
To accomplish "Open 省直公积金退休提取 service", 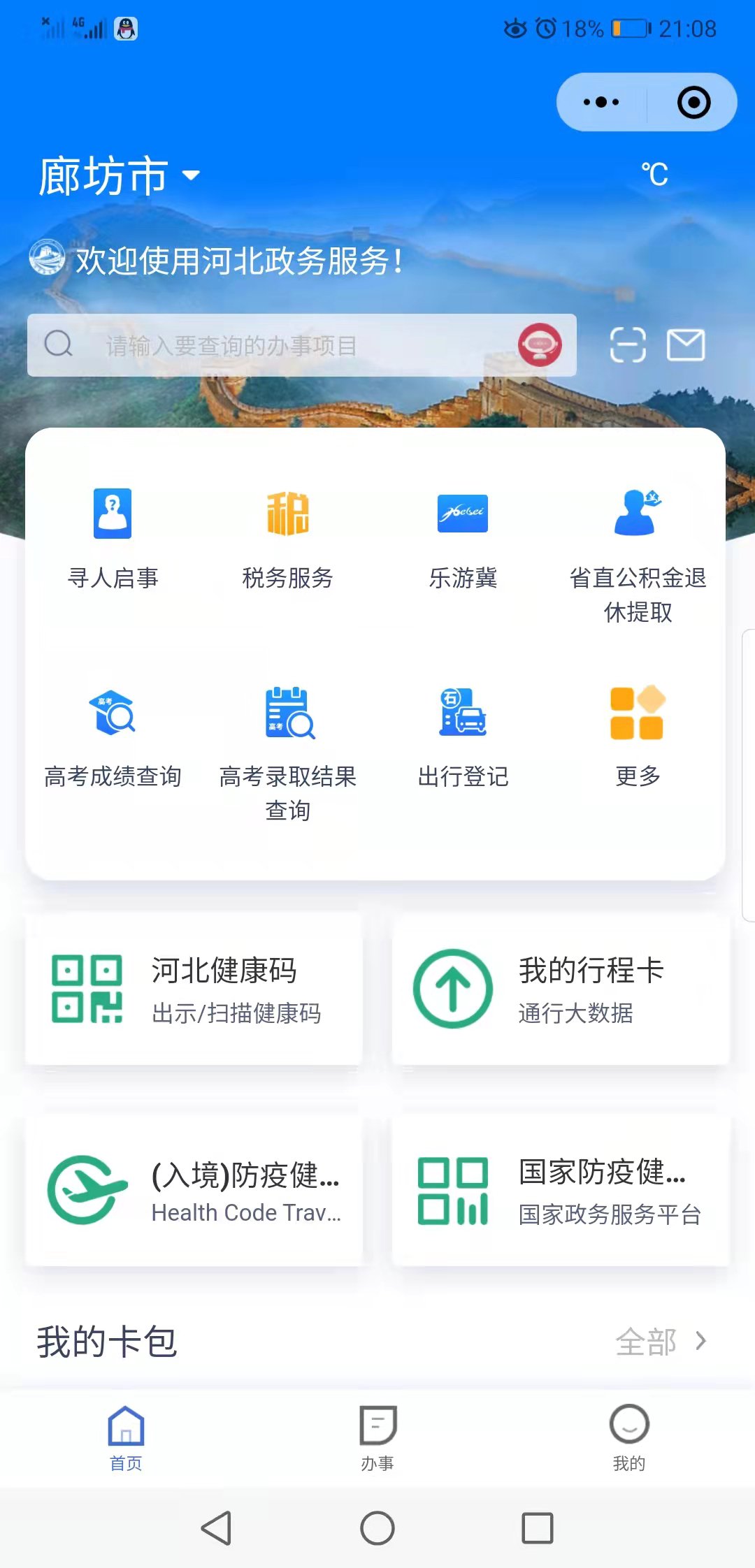I will [x=638, y=552].
